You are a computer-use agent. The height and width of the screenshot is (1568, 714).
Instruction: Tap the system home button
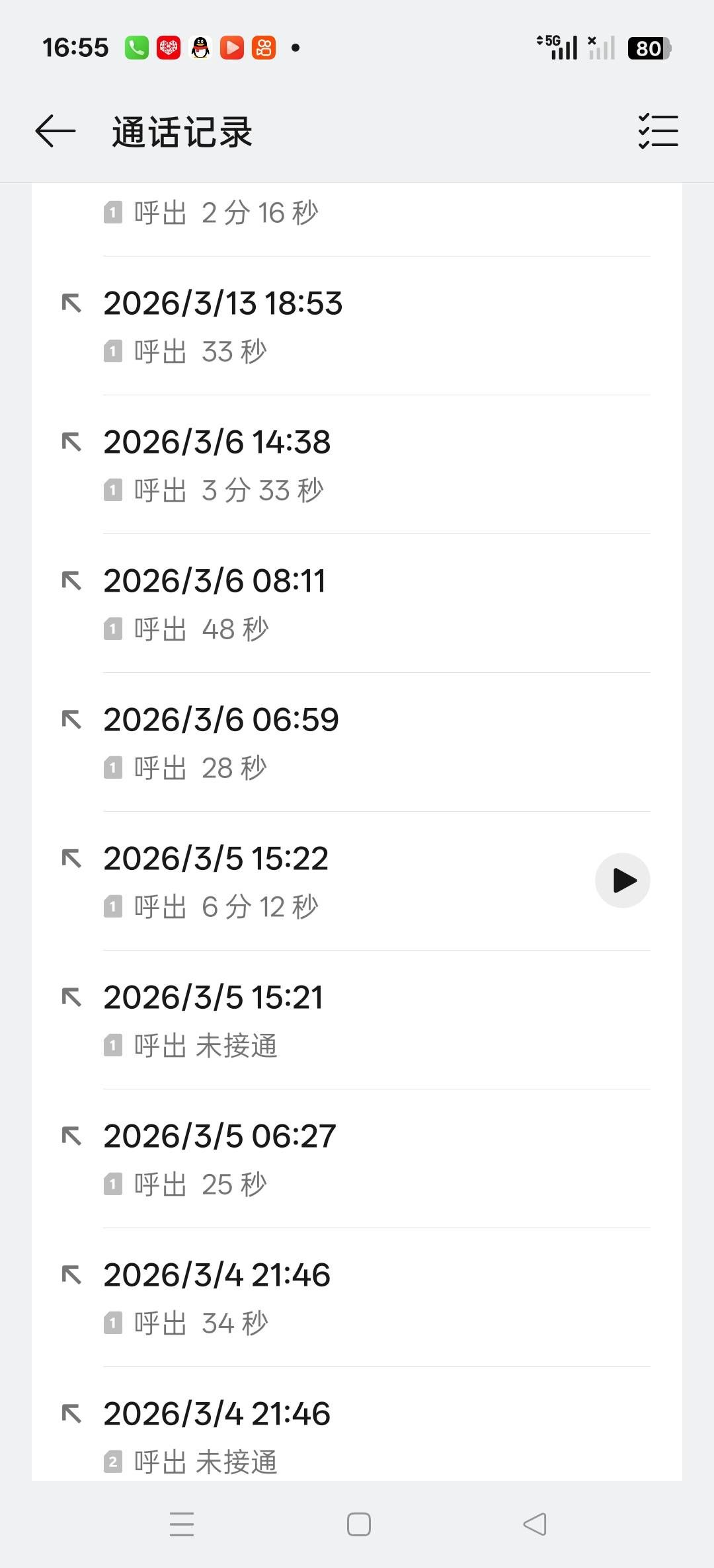click(x=358, y=1524)
